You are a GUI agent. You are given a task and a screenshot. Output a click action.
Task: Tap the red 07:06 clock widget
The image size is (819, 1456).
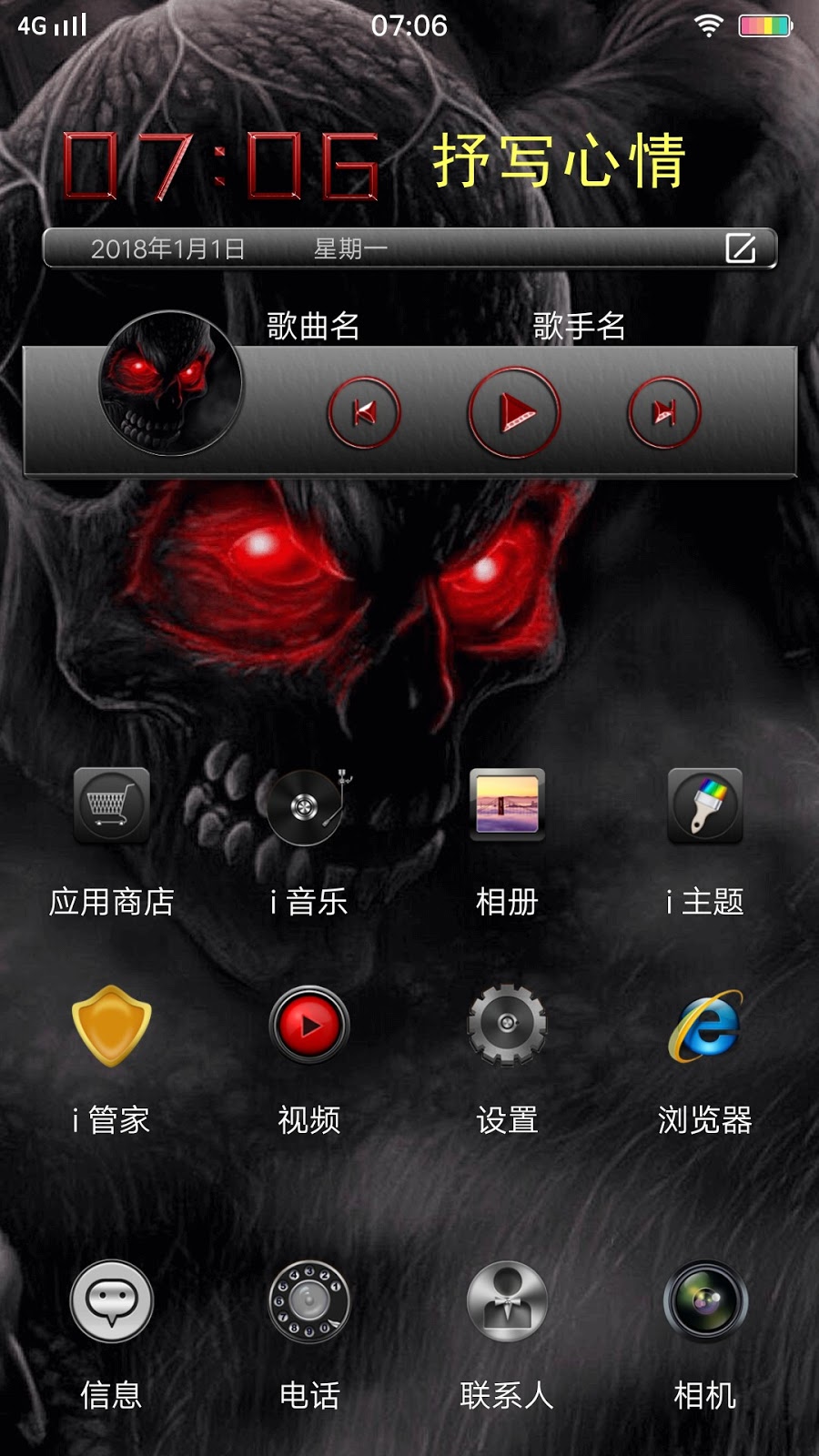[x=220, y=166]
